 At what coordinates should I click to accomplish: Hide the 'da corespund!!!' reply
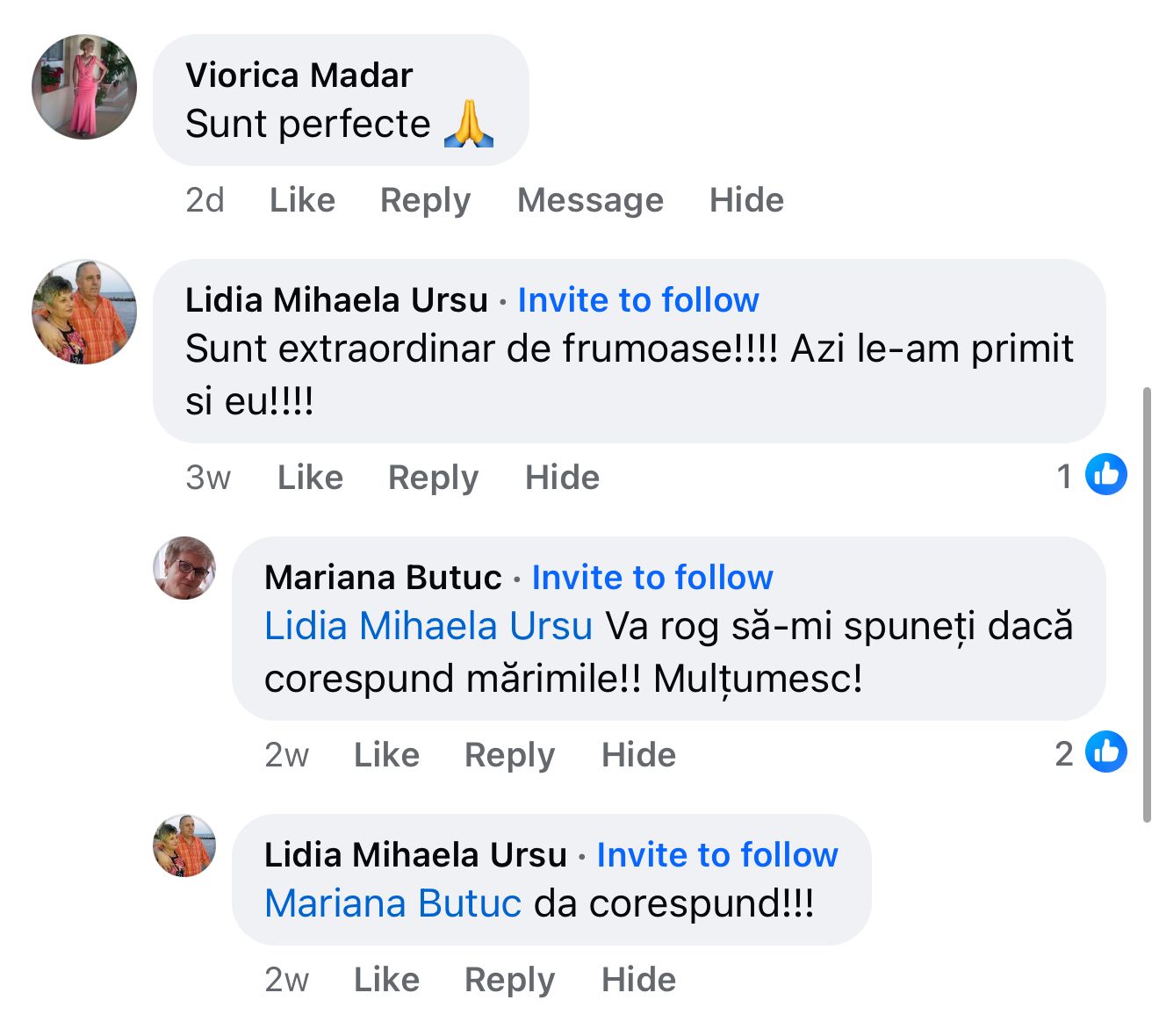[638, 980]
